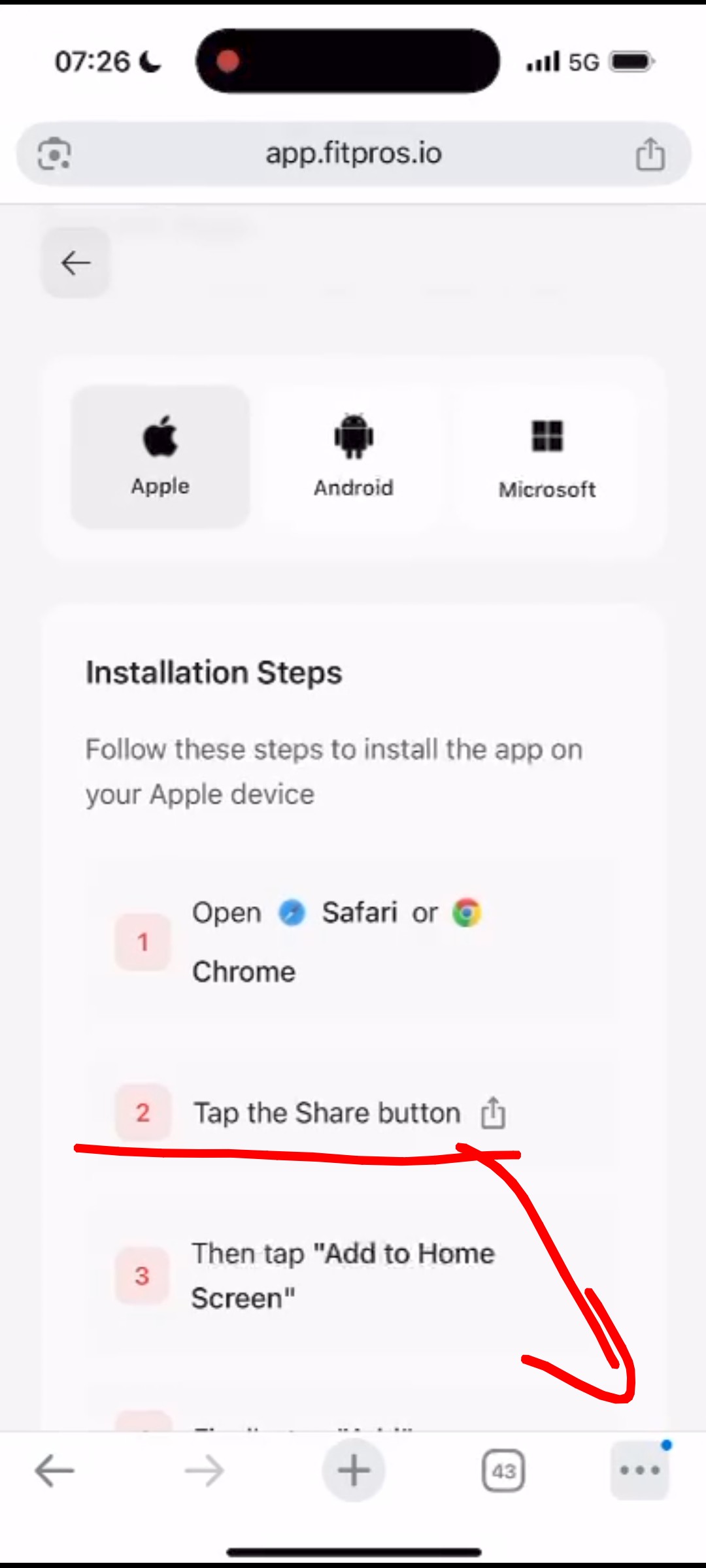This screenshot has width=706, height=1568.
Task: Go back using the in-page arrow button
Action: [76, 263]
